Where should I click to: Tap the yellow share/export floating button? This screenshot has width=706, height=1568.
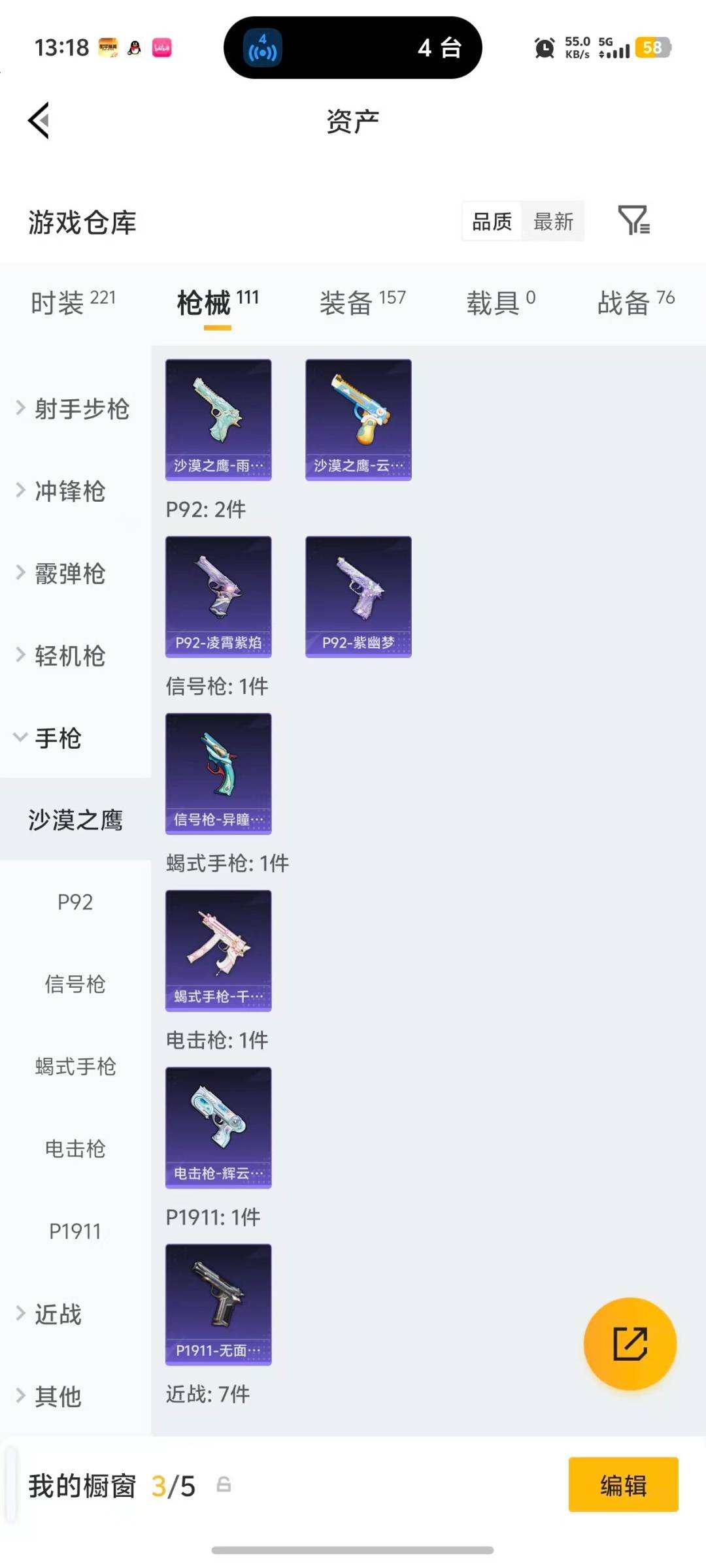tap(630, 1344)
